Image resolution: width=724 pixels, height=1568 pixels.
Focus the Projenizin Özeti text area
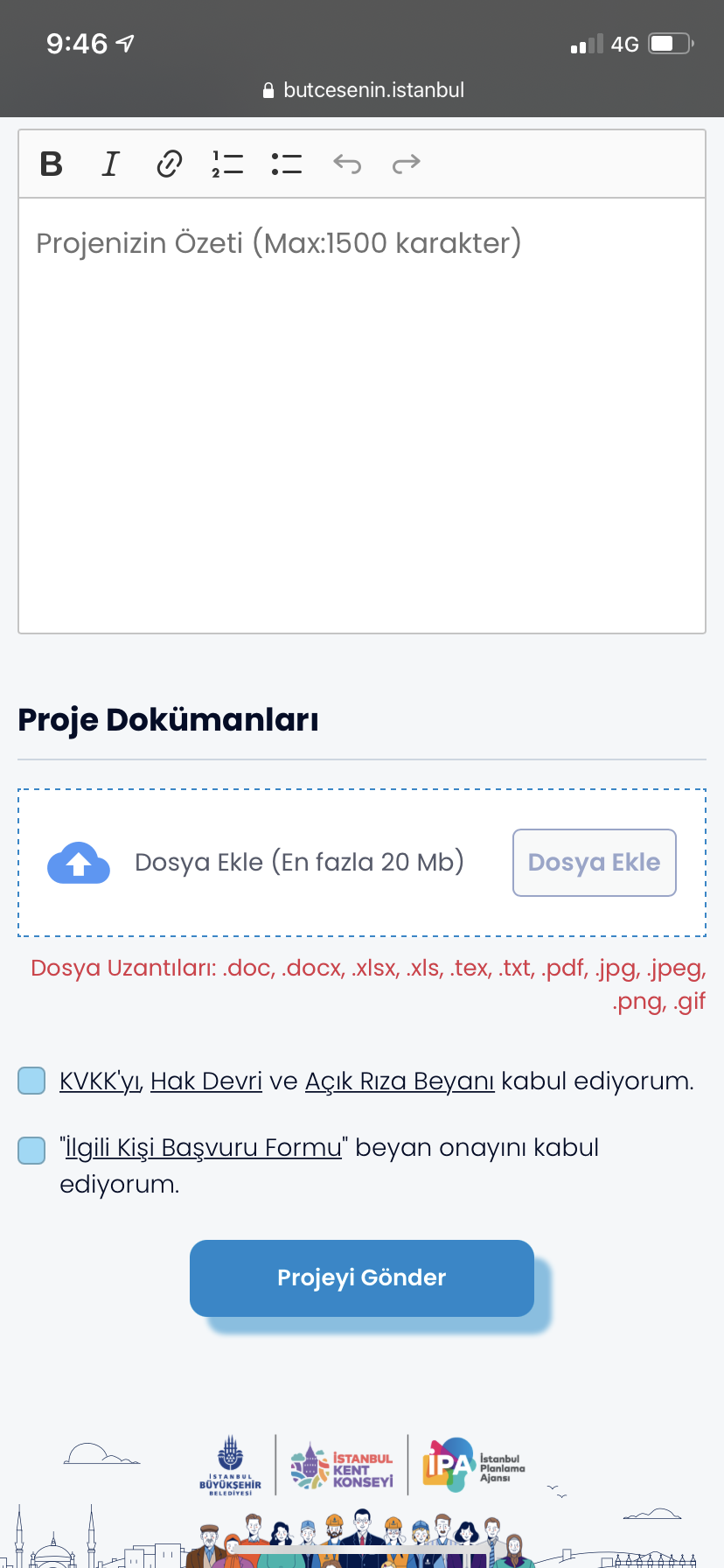coord(362,415)
